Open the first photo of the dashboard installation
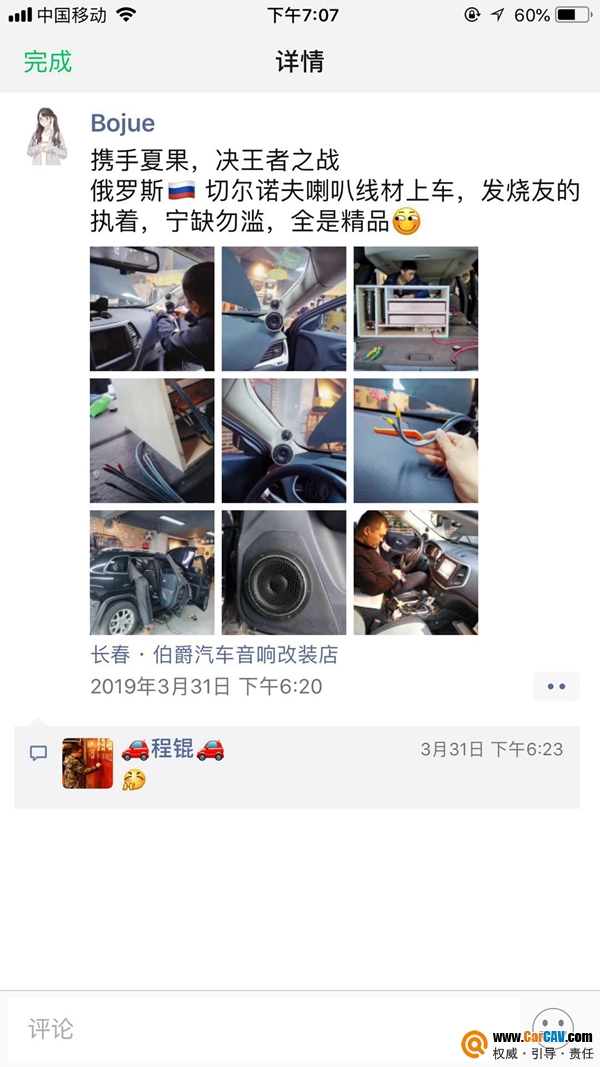Viewport: 600px width, 1067px height. [152, 309]
